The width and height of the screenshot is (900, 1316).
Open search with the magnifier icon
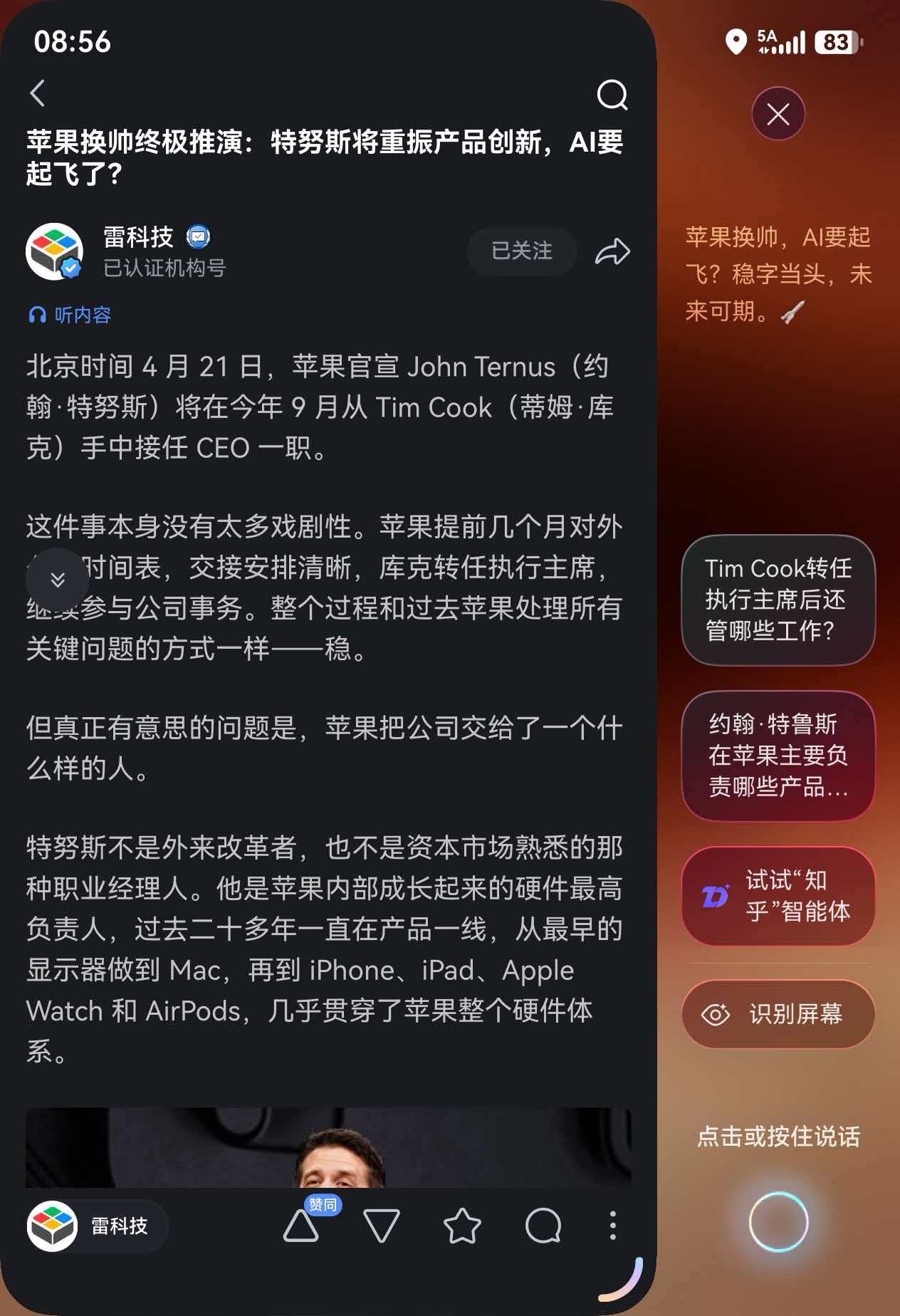coord(612,95)
